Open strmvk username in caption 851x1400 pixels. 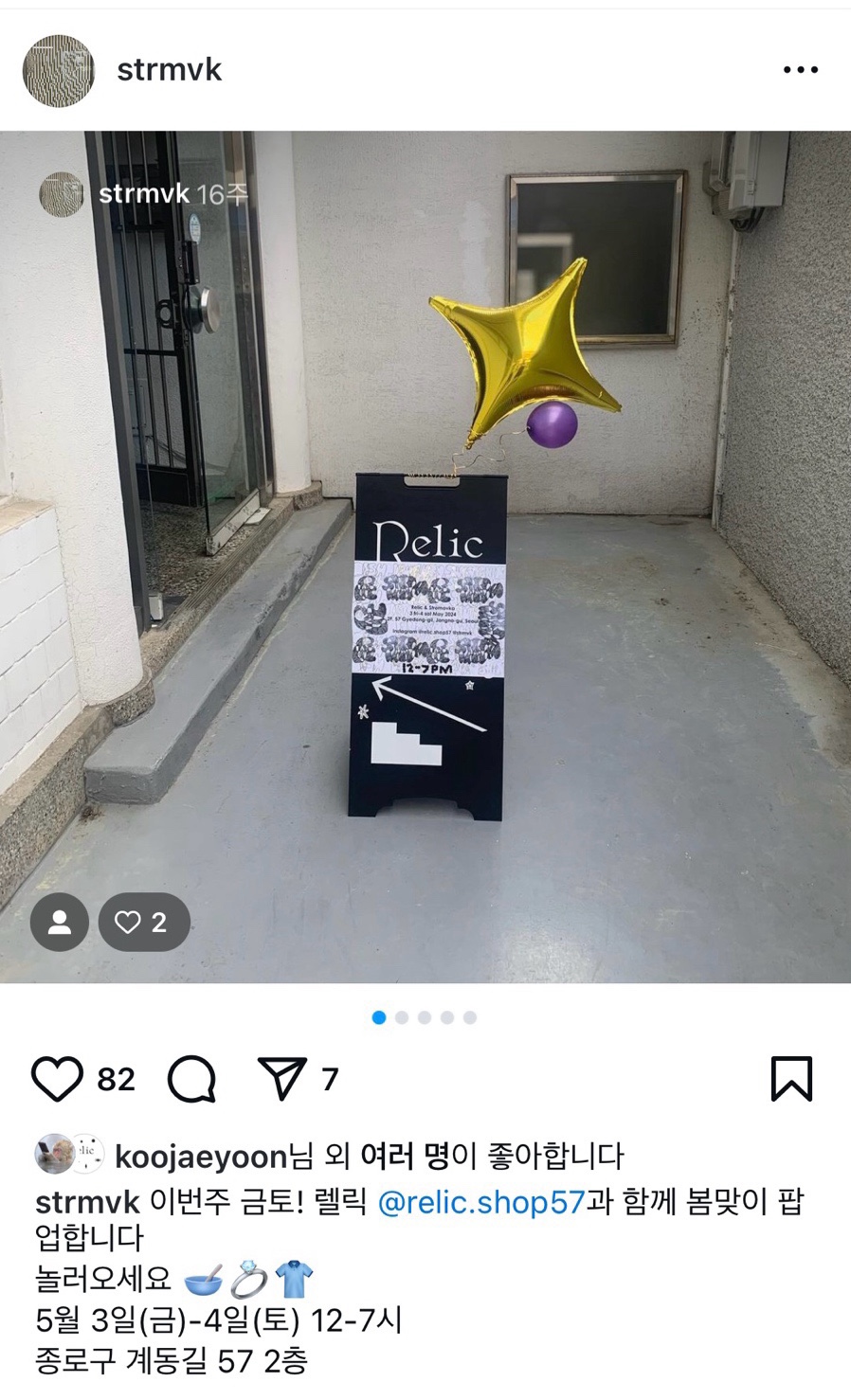click(87, 1202)
